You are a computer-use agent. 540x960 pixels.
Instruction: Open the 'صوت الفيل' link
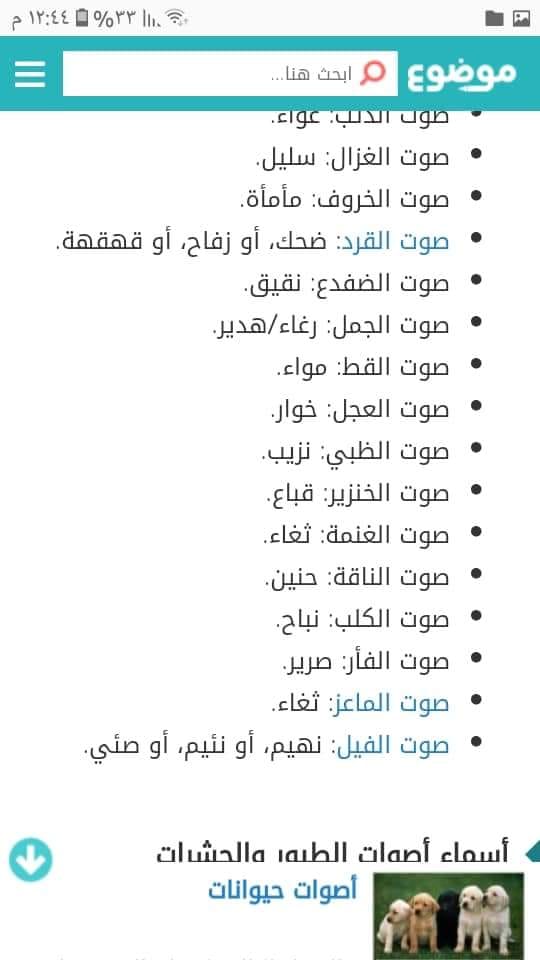click(x=391, y=746)
